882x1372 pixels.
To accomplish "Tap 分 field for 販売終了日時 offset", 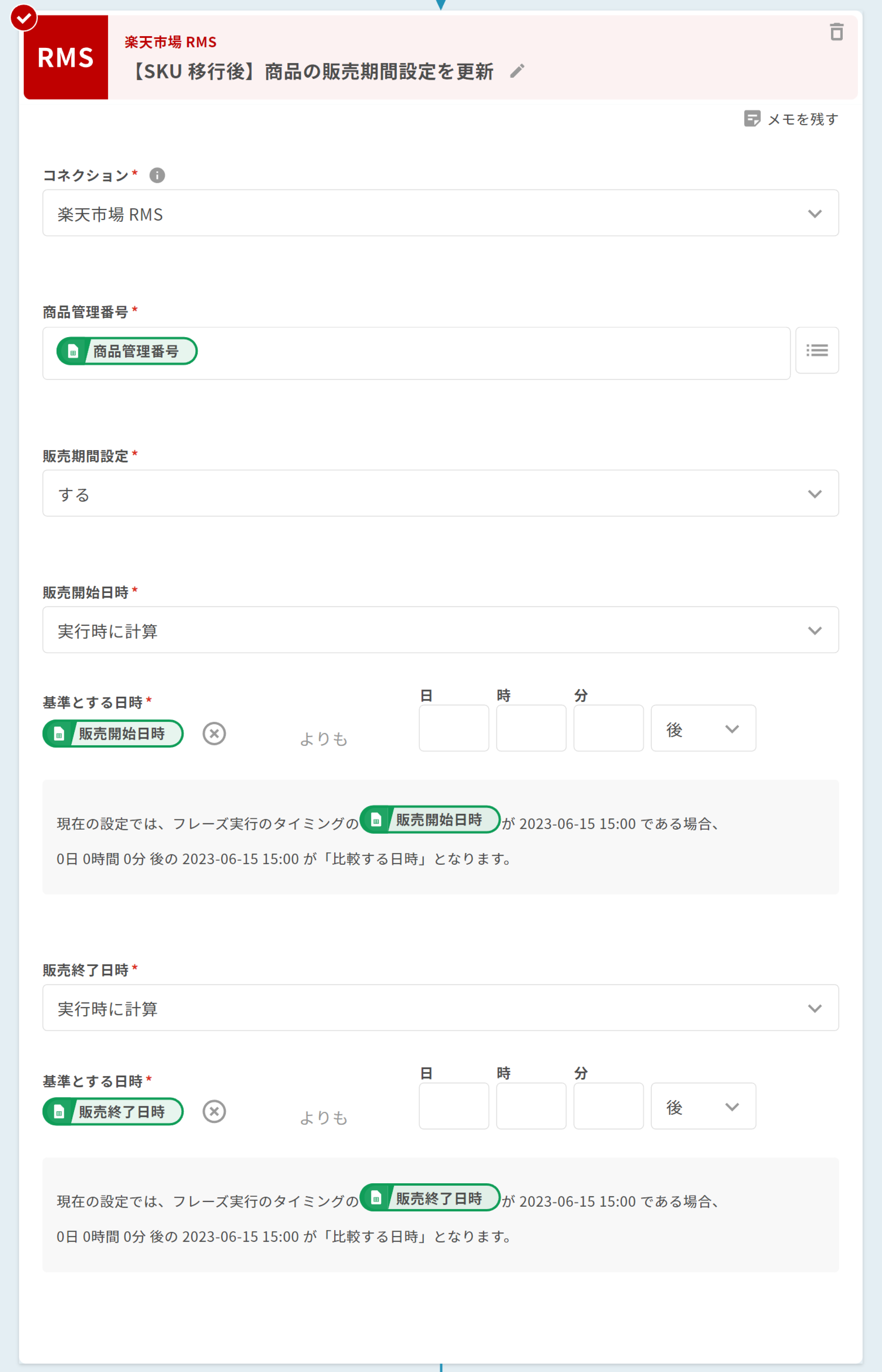I will tap(608, 1106).
